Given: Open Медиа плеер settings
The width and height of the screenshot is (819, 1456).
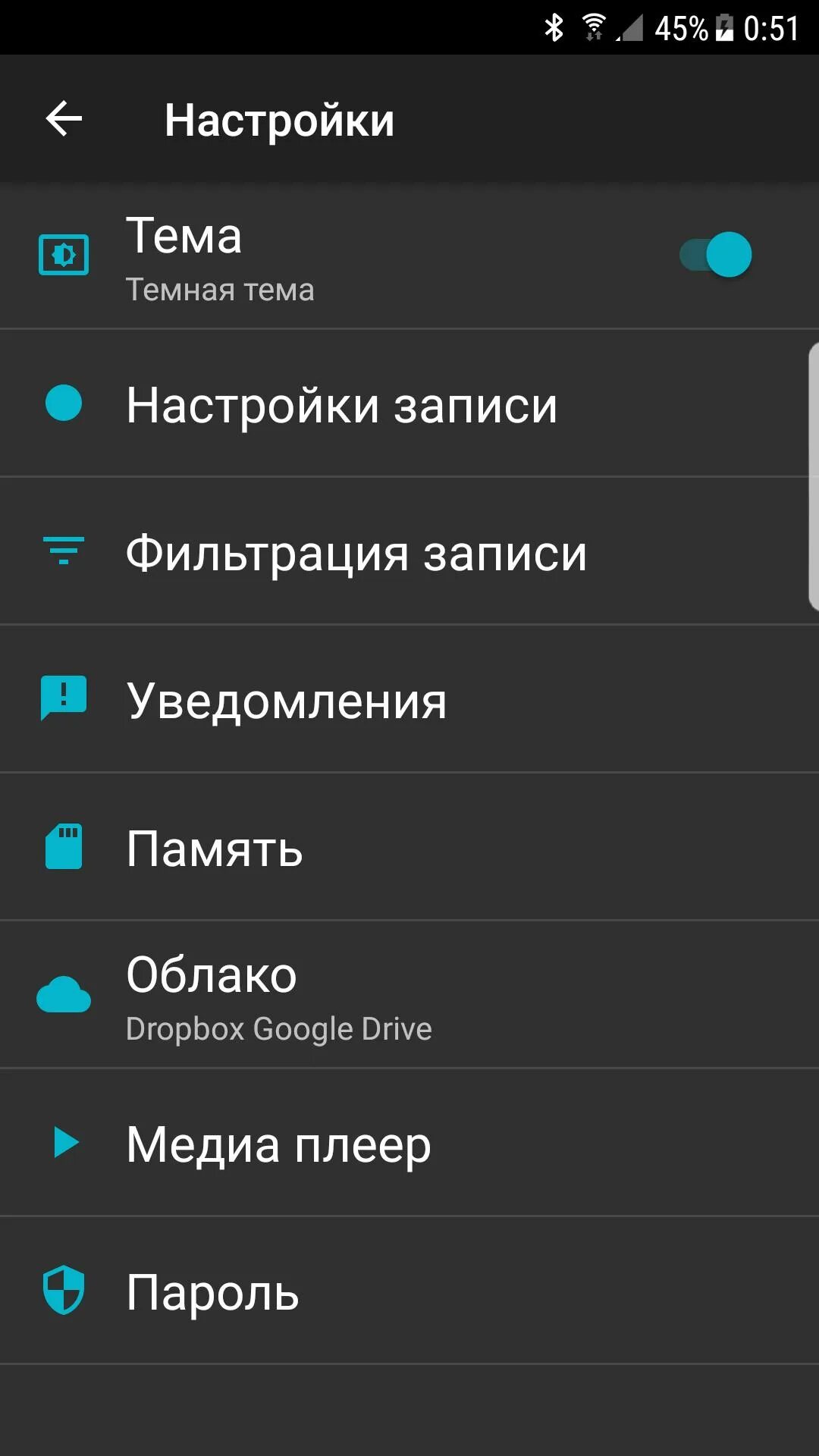Looking at the screenshot, I should 279,1144.
